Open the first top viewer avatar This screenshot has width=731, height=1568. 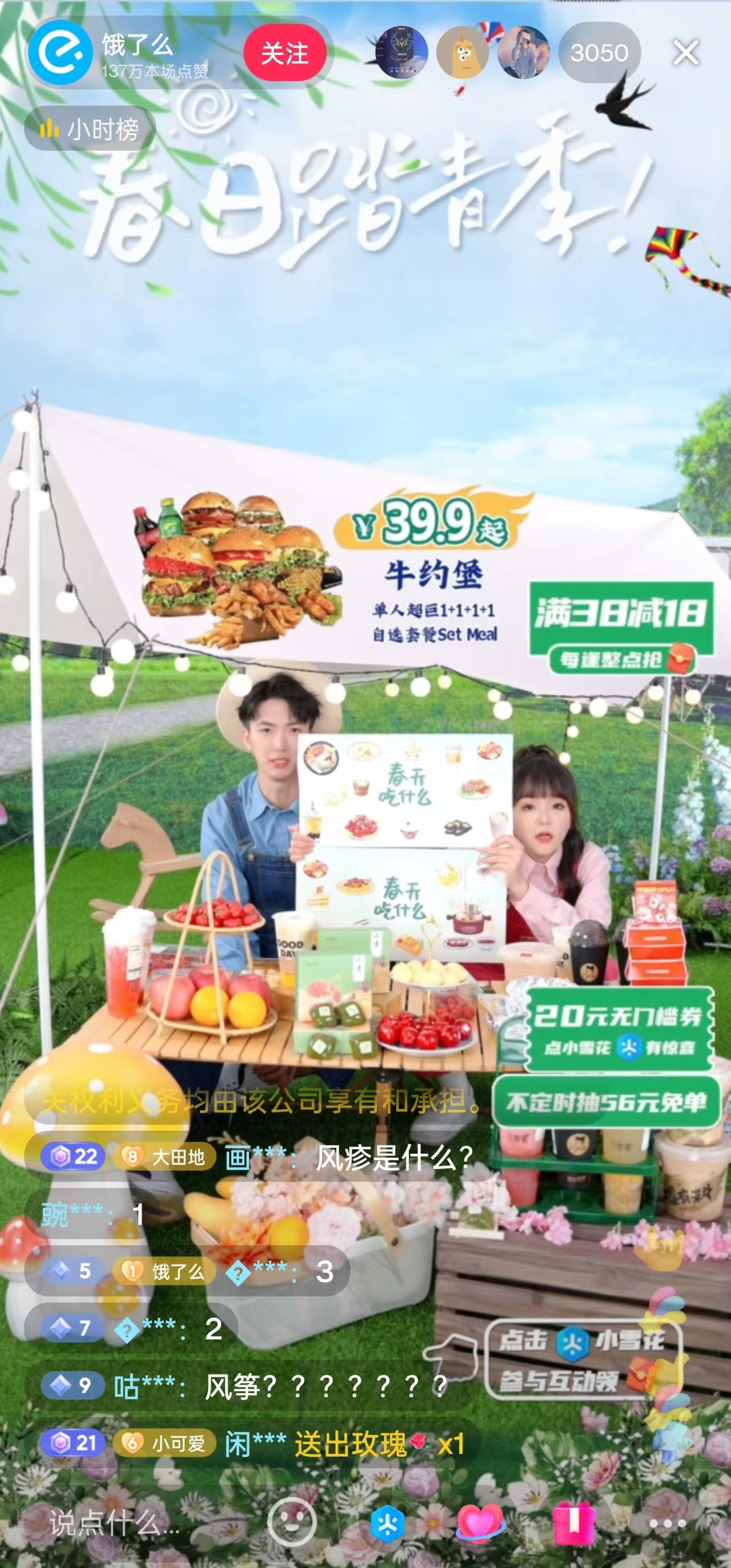[x=401, y=53]
